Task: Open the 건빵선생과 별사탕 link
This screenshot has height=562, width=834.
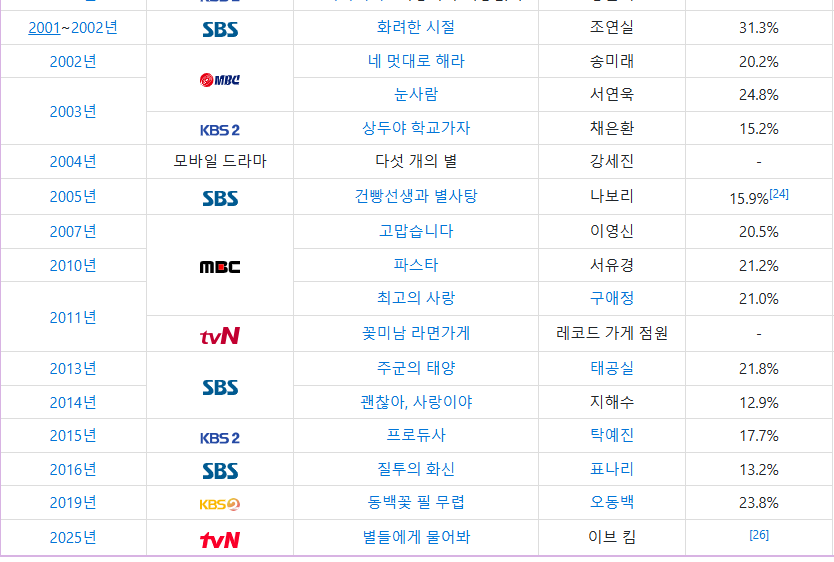Action: click(x=416, y=196)
